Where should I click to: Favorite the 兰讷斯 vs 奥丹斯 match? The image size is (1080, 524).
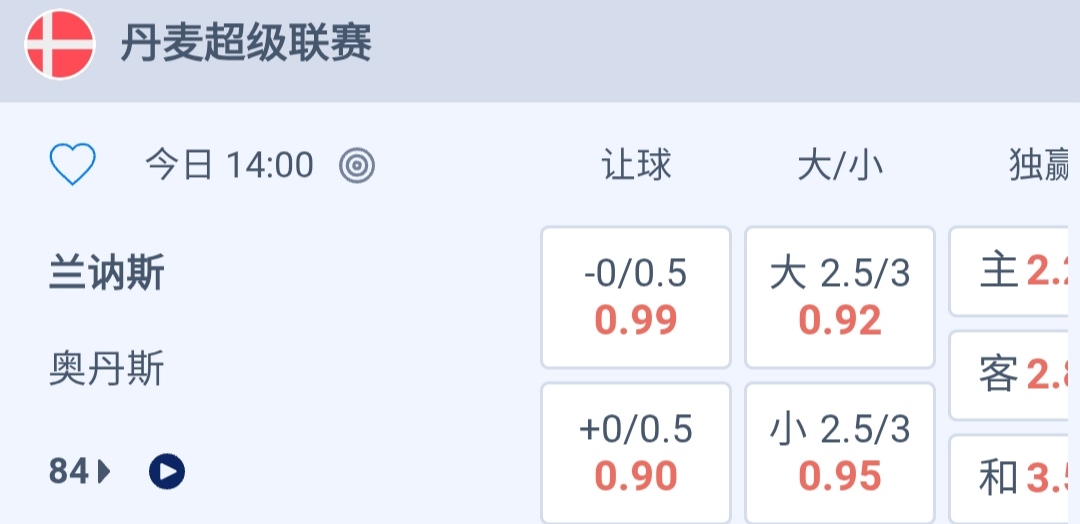pos(73,164)
